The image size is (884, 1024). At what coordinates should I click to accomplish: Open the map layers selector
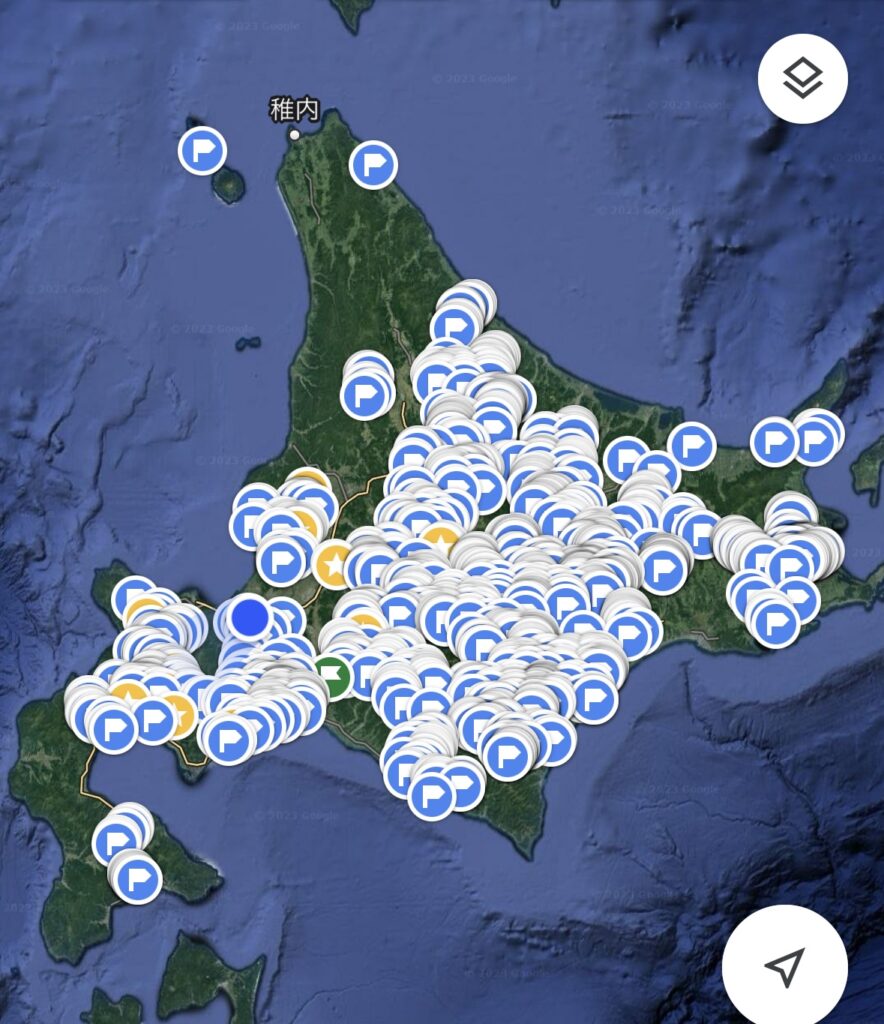click(x=802, y=79)
